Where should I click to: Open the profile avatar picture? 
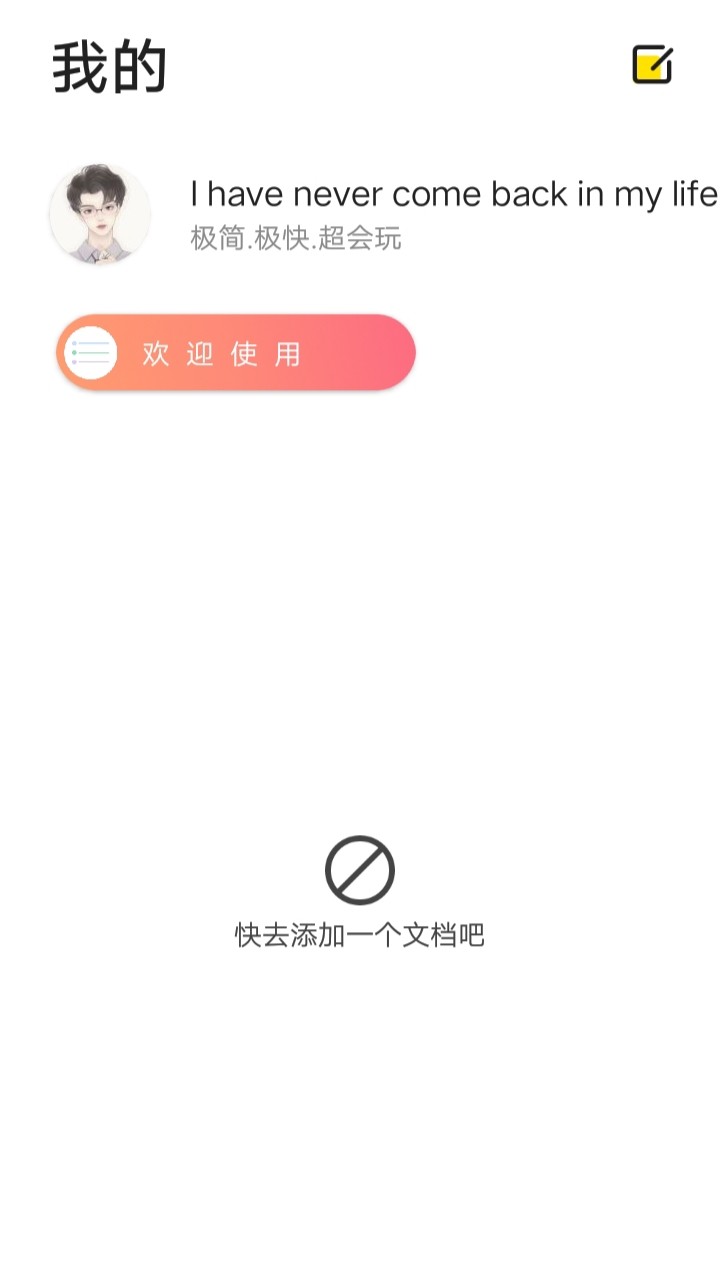pos(100,214)
